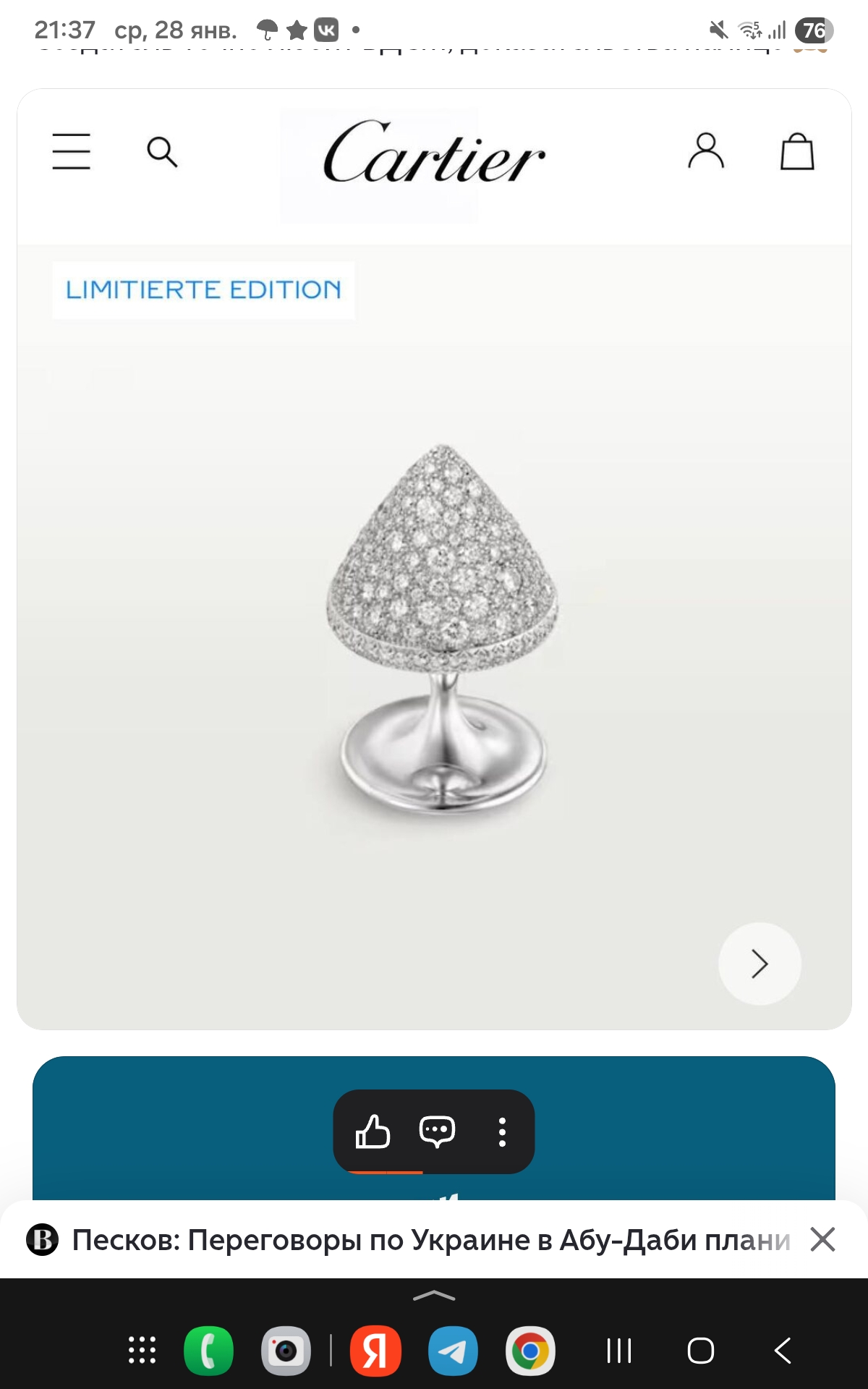This screenshot has width=868, height=1389.
Task: Launch Telegram from the taskbar
Action: click(x=453, y=1351)
